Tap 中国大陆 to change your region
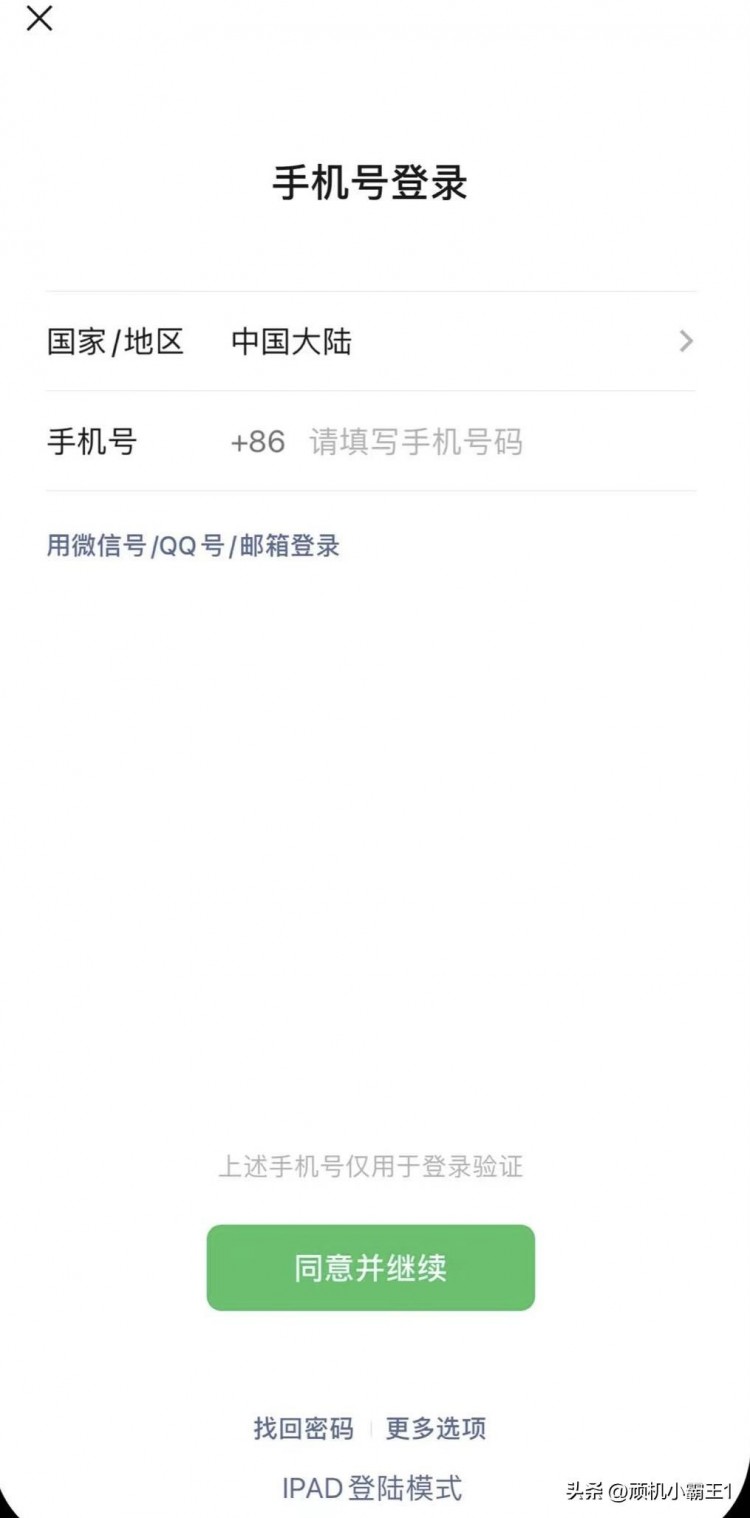This screenshot has width=750, height=1518. [290, 341]
